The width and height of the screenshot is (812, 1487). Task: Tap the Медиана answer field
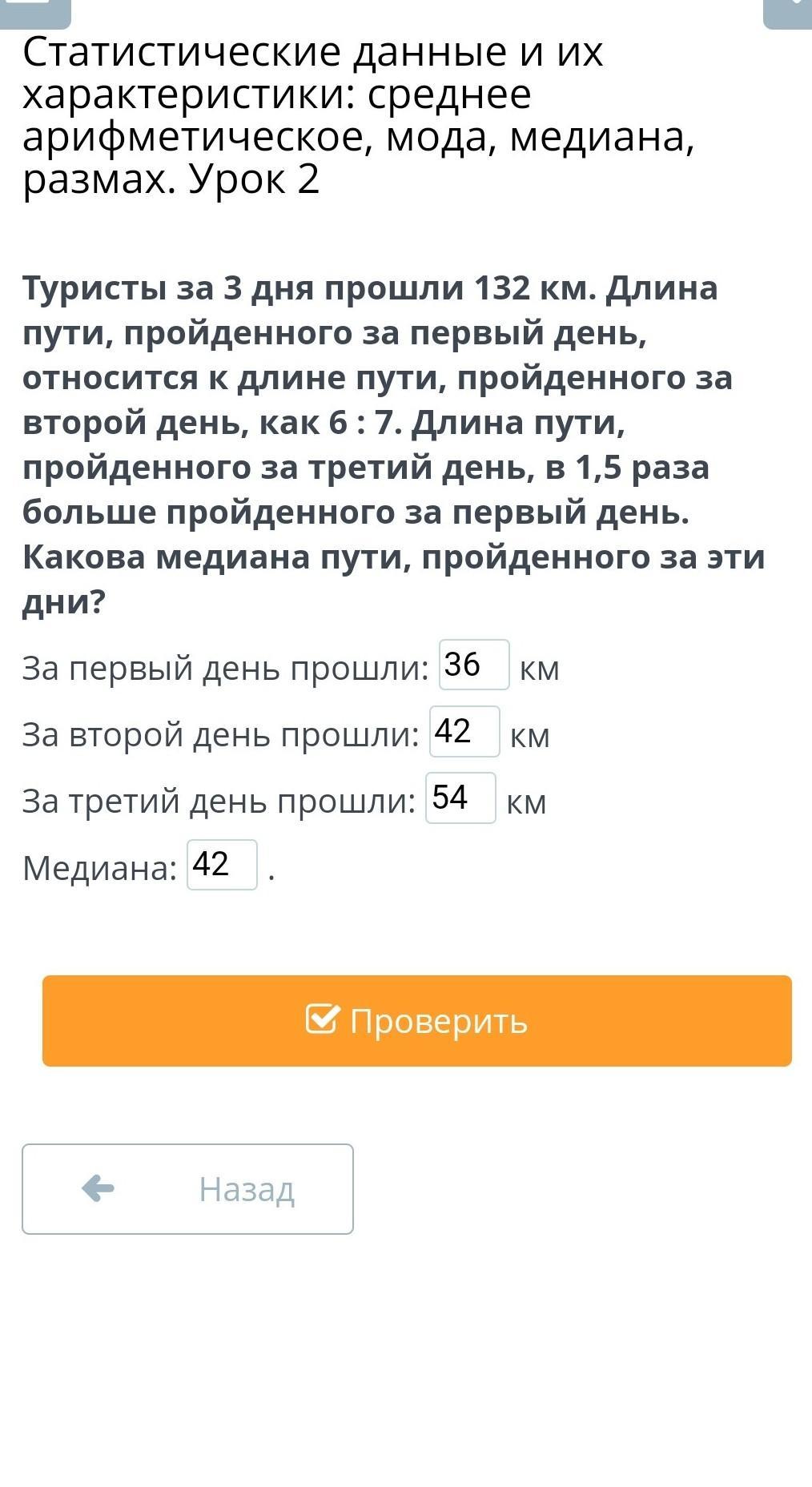point(222,865)
